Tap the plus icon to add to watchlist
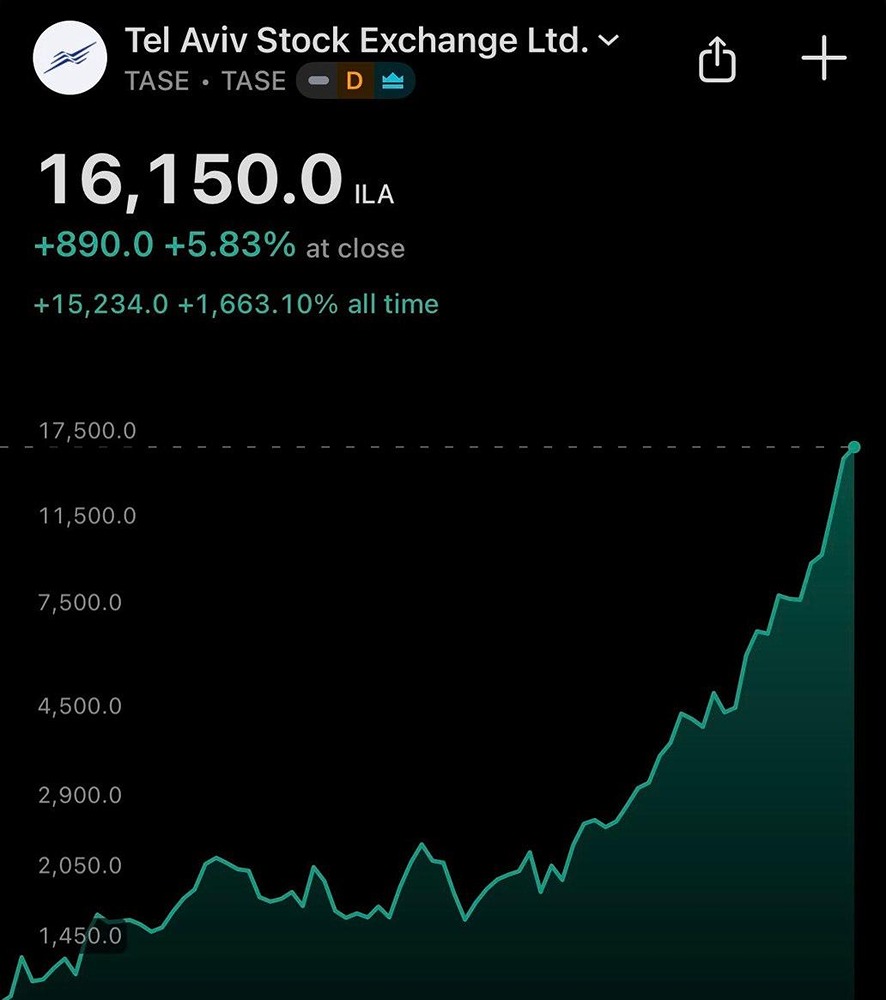Viewport: 886px width, 1000px height. coord(822,58)
